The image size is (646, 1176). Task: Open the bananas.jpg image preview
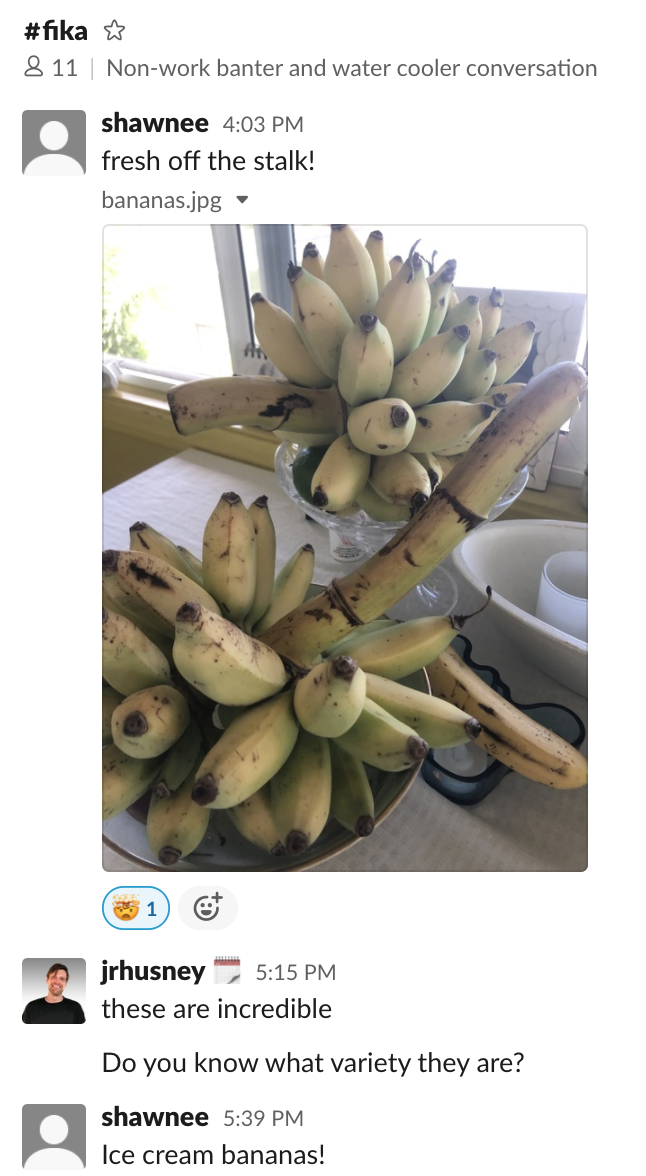[x=344, y=547]
